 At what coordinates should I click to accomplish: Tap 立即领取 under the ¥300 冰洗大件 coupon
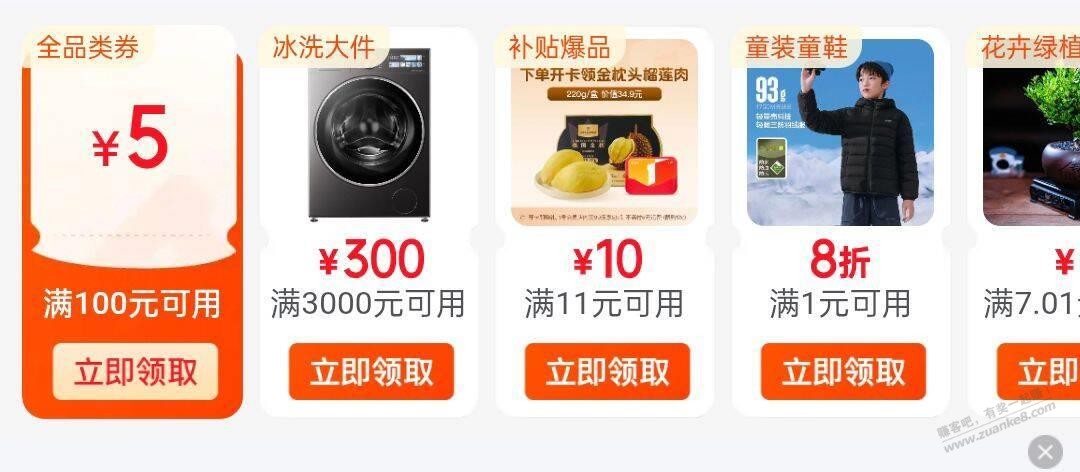point(371,372)
